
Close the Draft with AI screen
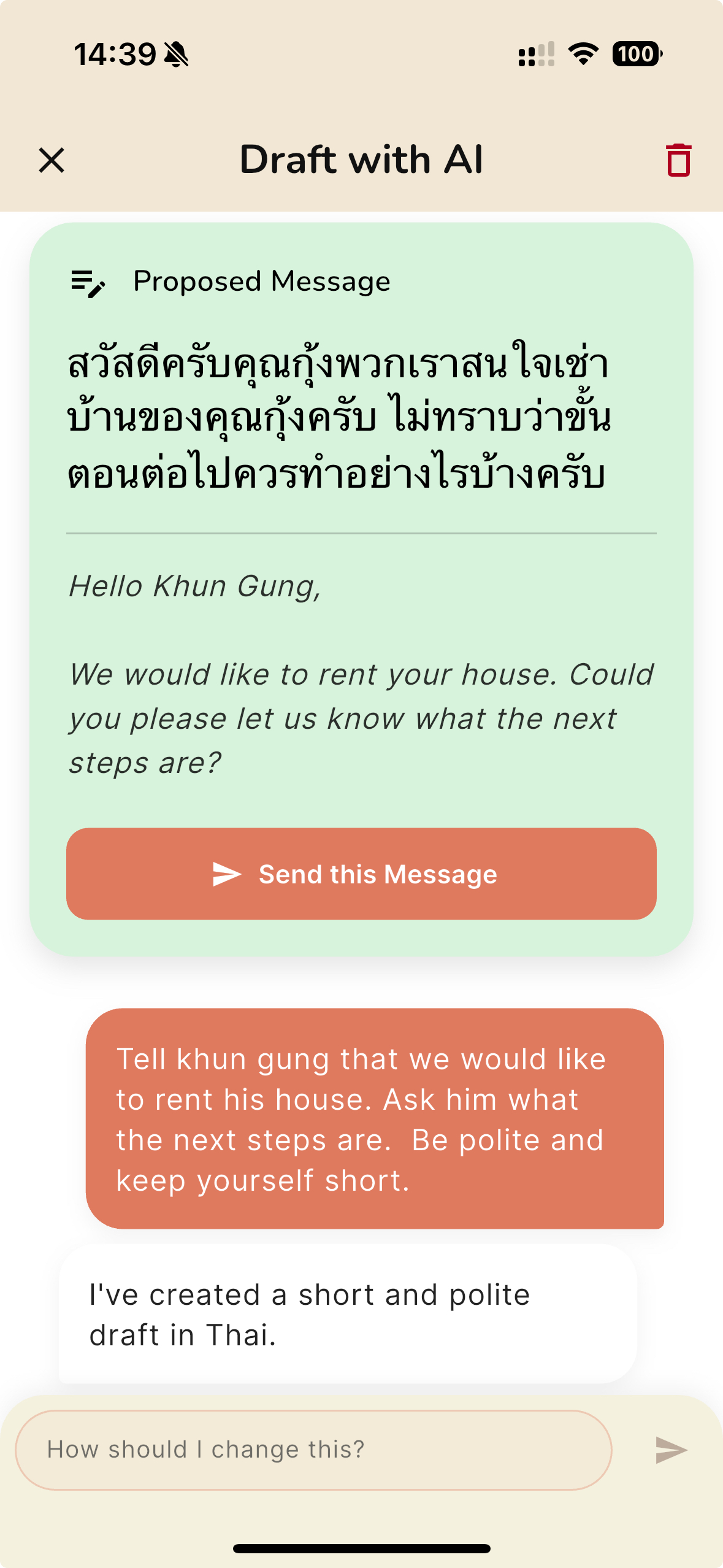click(52, 161)
